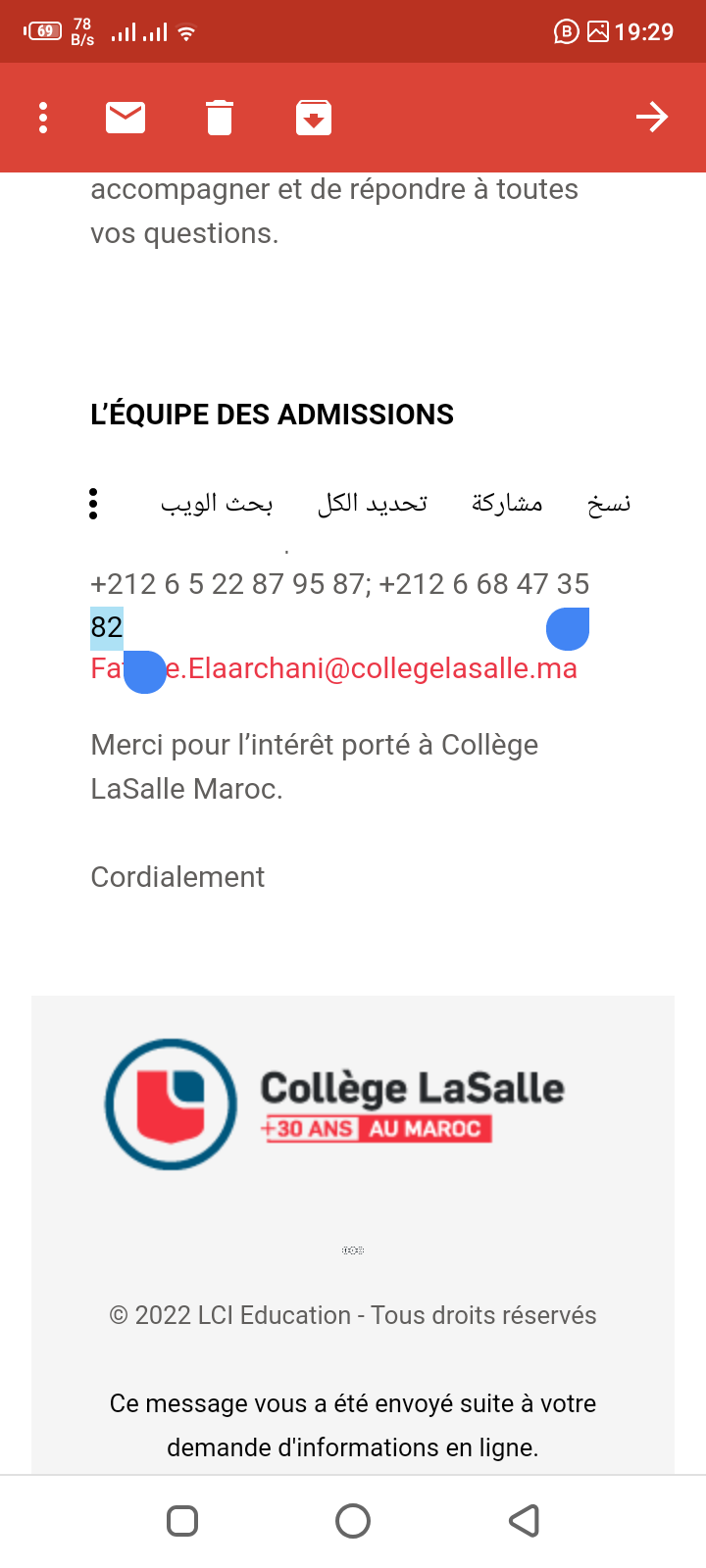This screenshot has width=706, height=1568.
Task: Archive this email
Action: pos(314,118)
